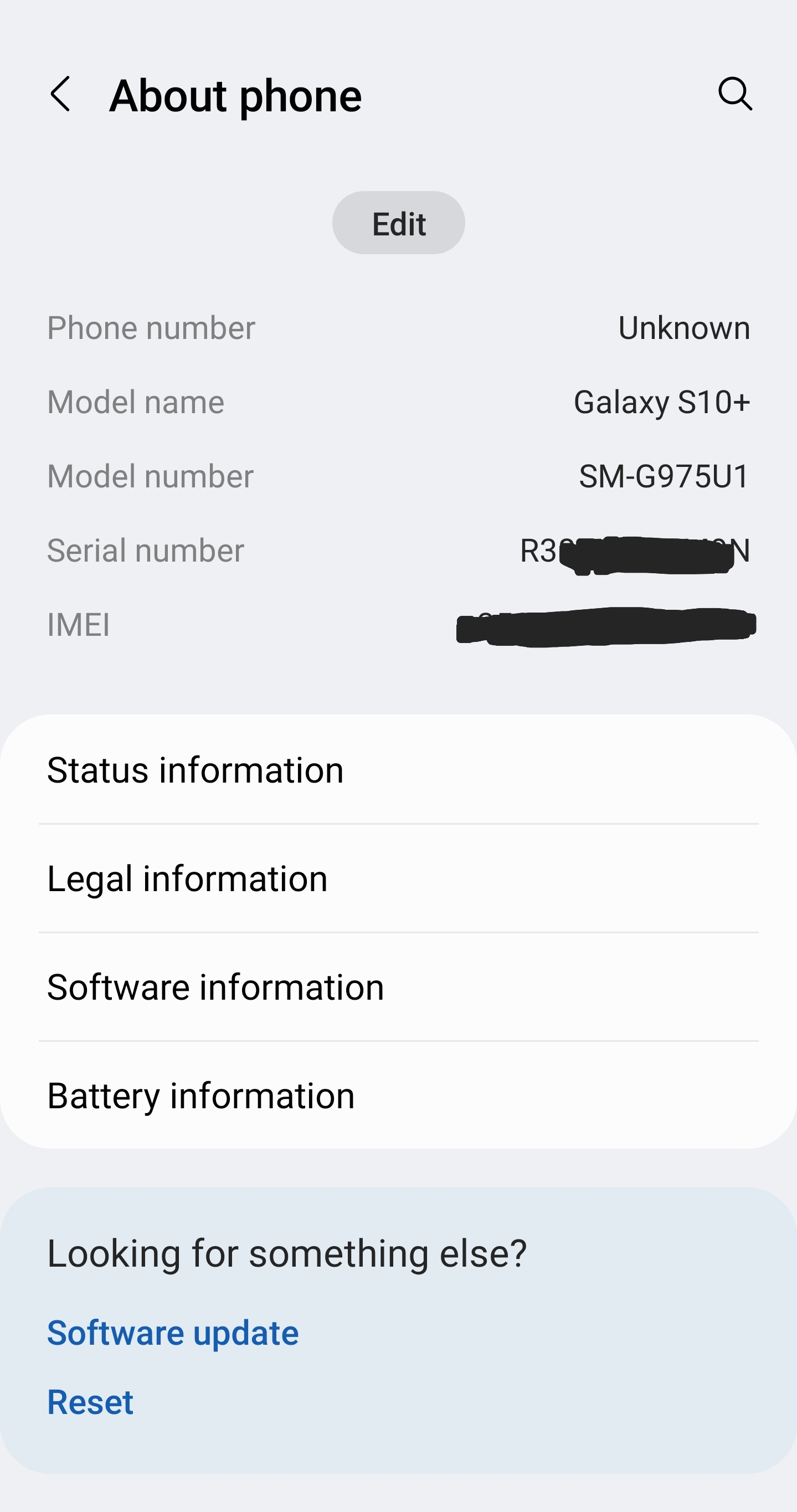The height and width of the screenshot is (1512, 797).
Task: Open the search magnifier icon
Action: point(735,94)
